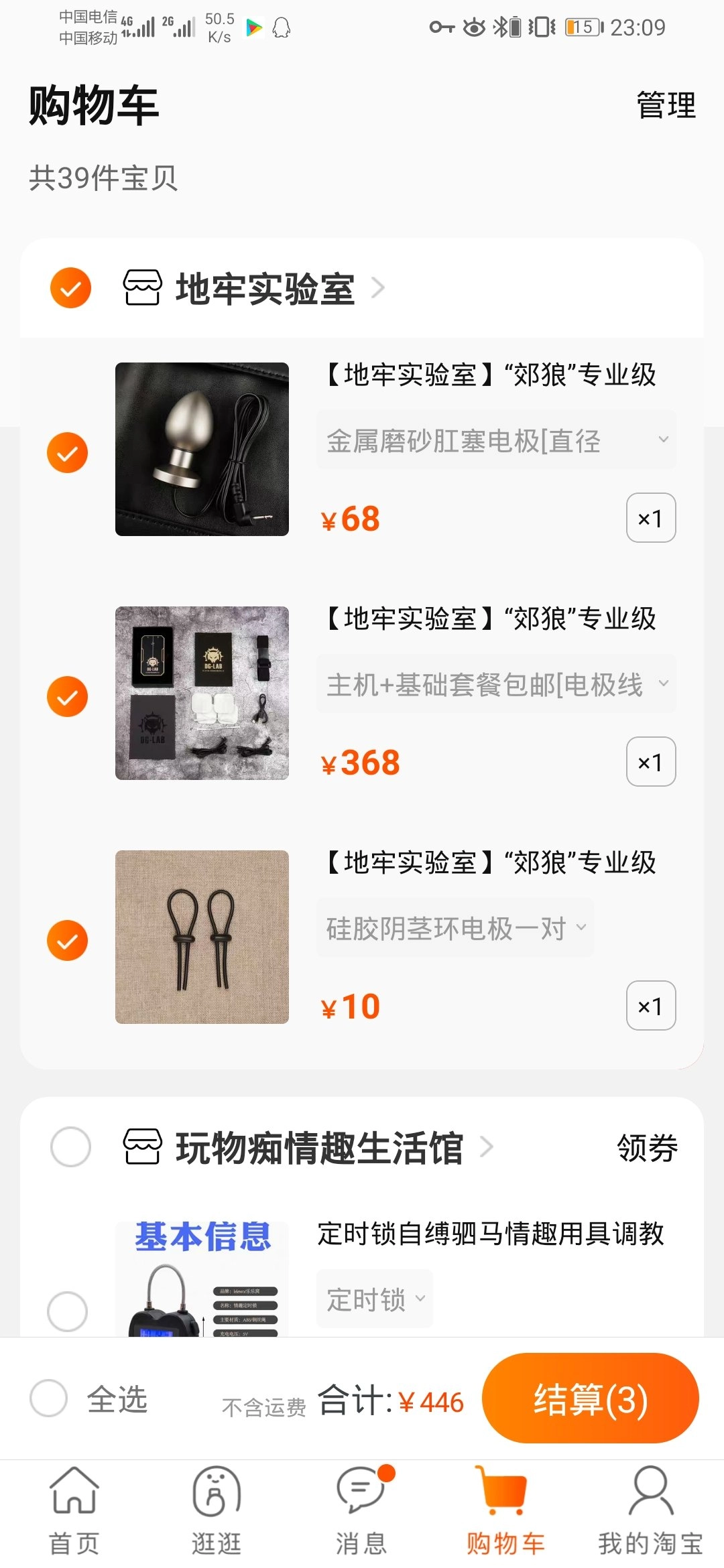Adjust the quantity of the ¥68 item
This screenshot has width=724, height=1568.
point(650,518)
